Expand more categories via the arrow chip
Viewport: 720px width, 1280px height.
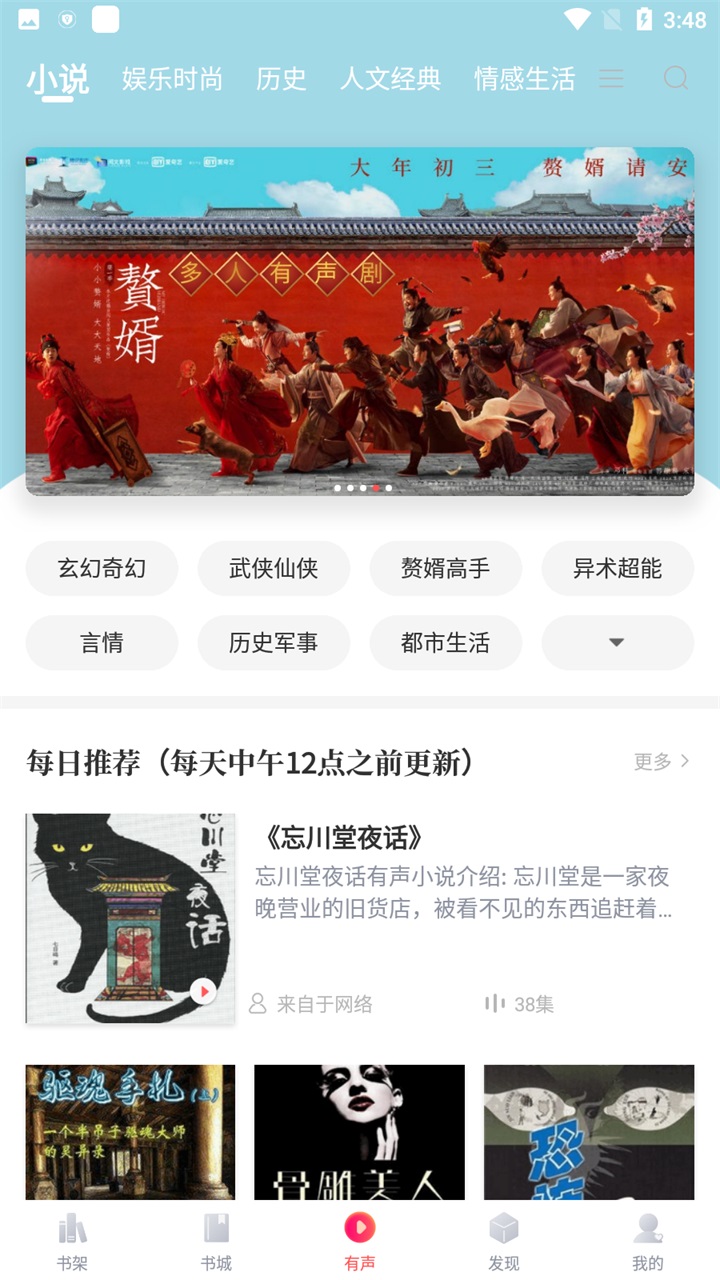pyautogui.click(x=617, y=643)
